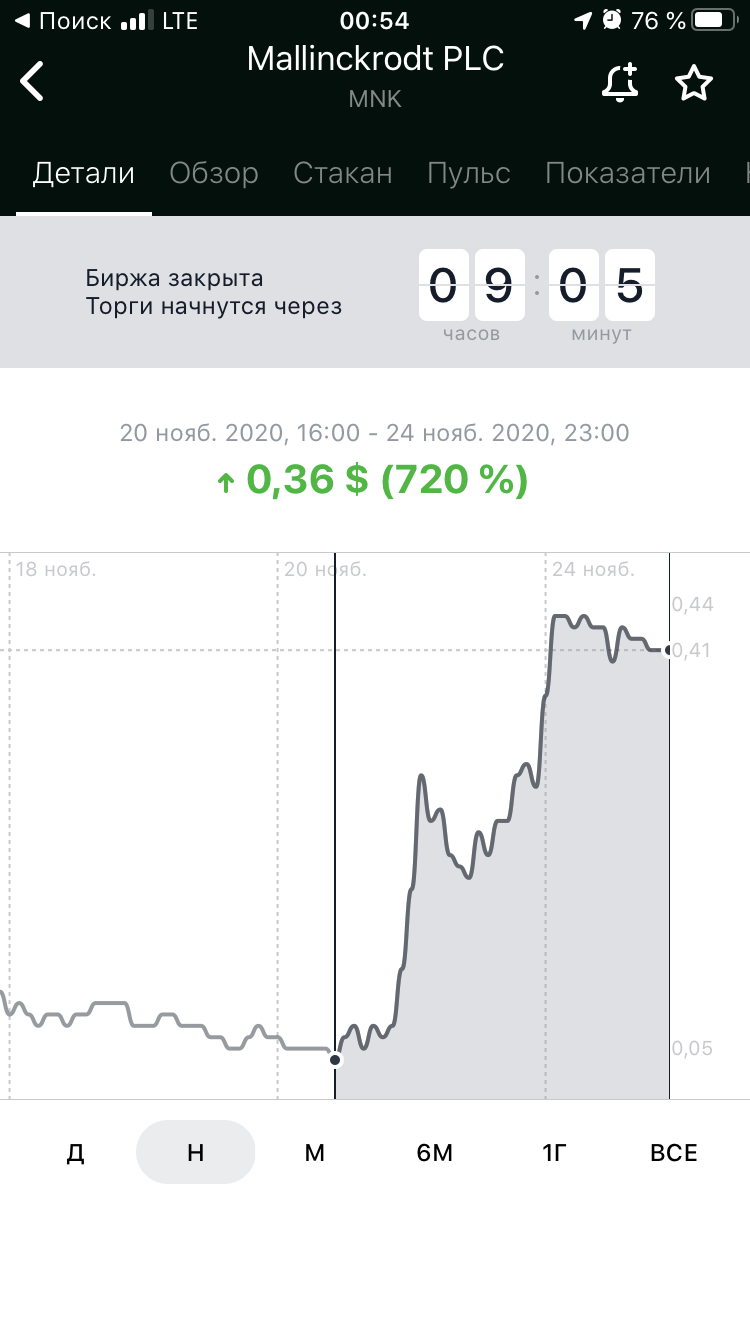Return to Поиск via the status bar link
Image resolution: width=750 pixels, height=1334 pixels.
(x=62, y=20)
